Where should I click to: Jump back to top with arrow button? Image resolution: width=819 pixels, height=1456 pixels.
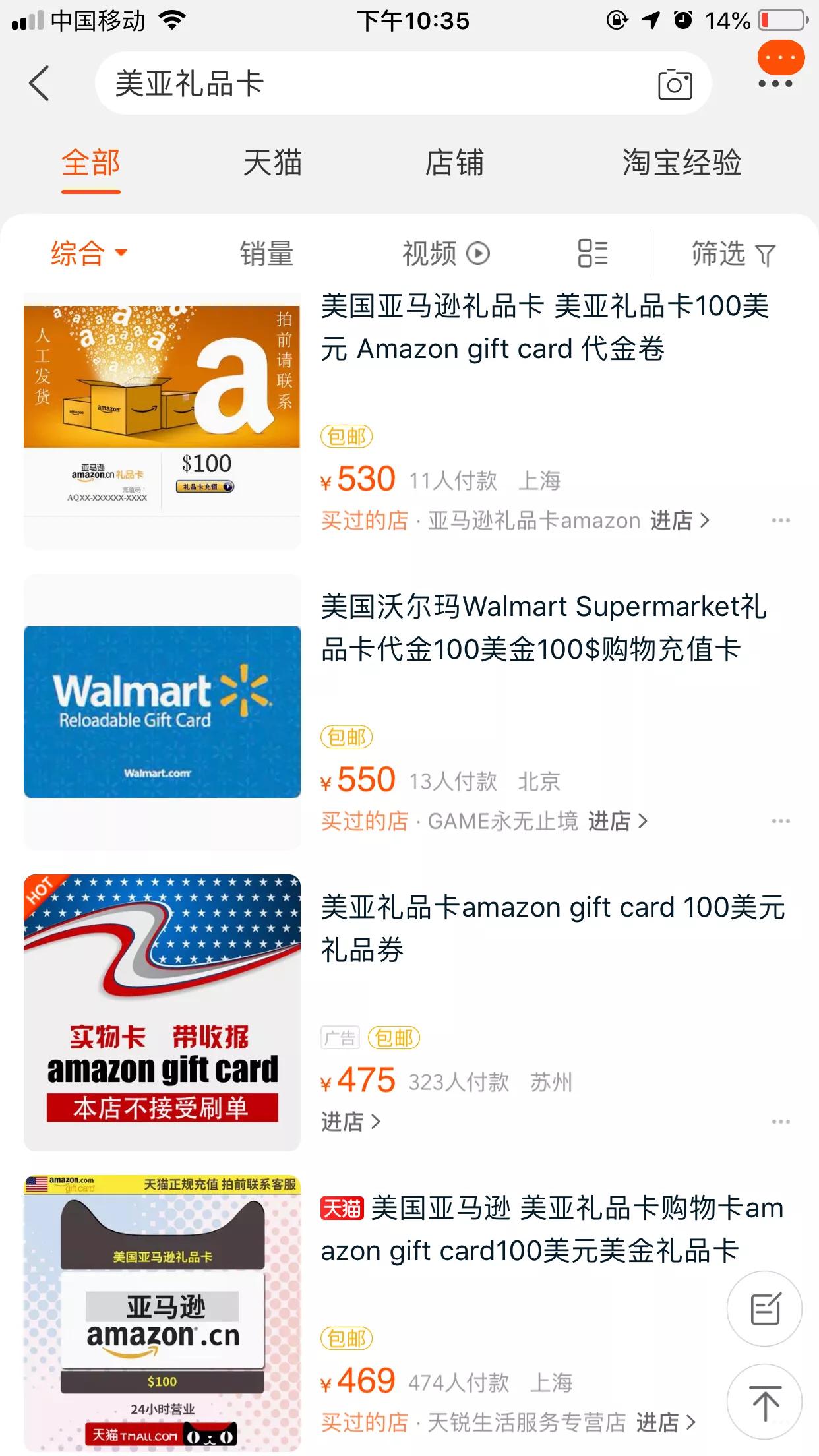point(765,1402)
